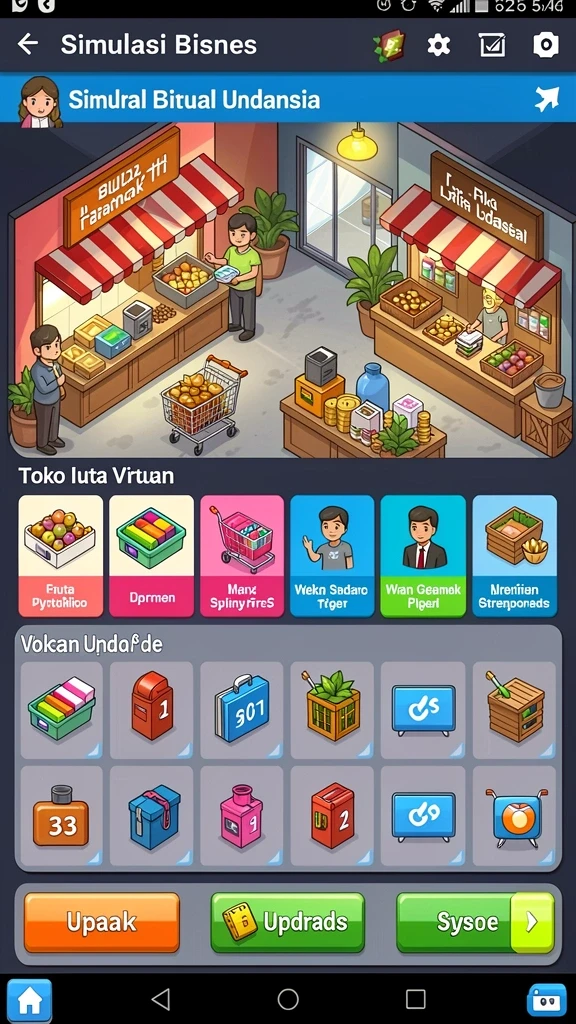576x1024 pixels.
Task: Tap the green Sysoe button
Action: click(x=475, y=922)
